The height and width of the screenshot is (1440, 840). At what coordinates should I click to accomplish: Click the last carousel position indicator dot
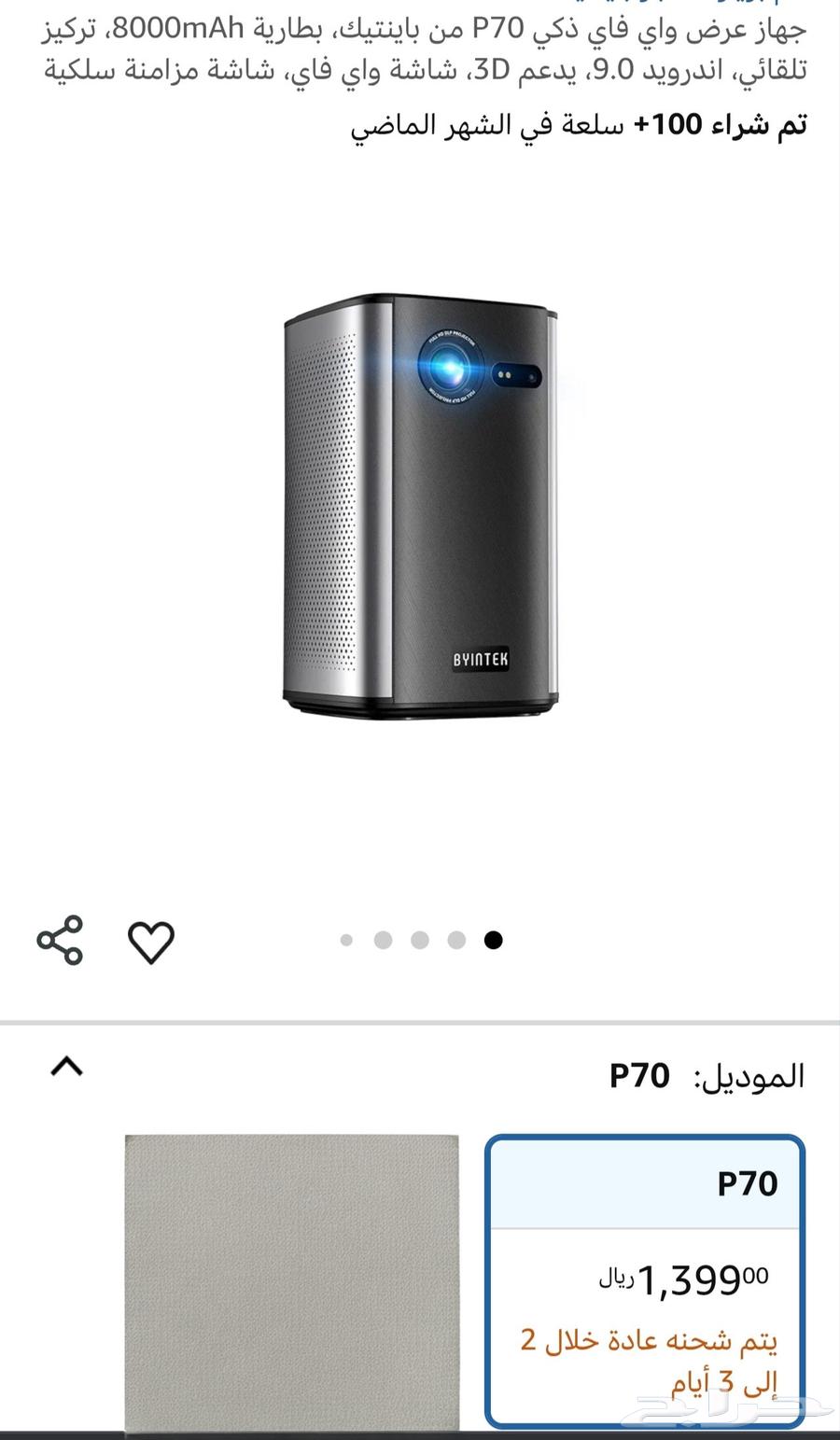point(493,941)
